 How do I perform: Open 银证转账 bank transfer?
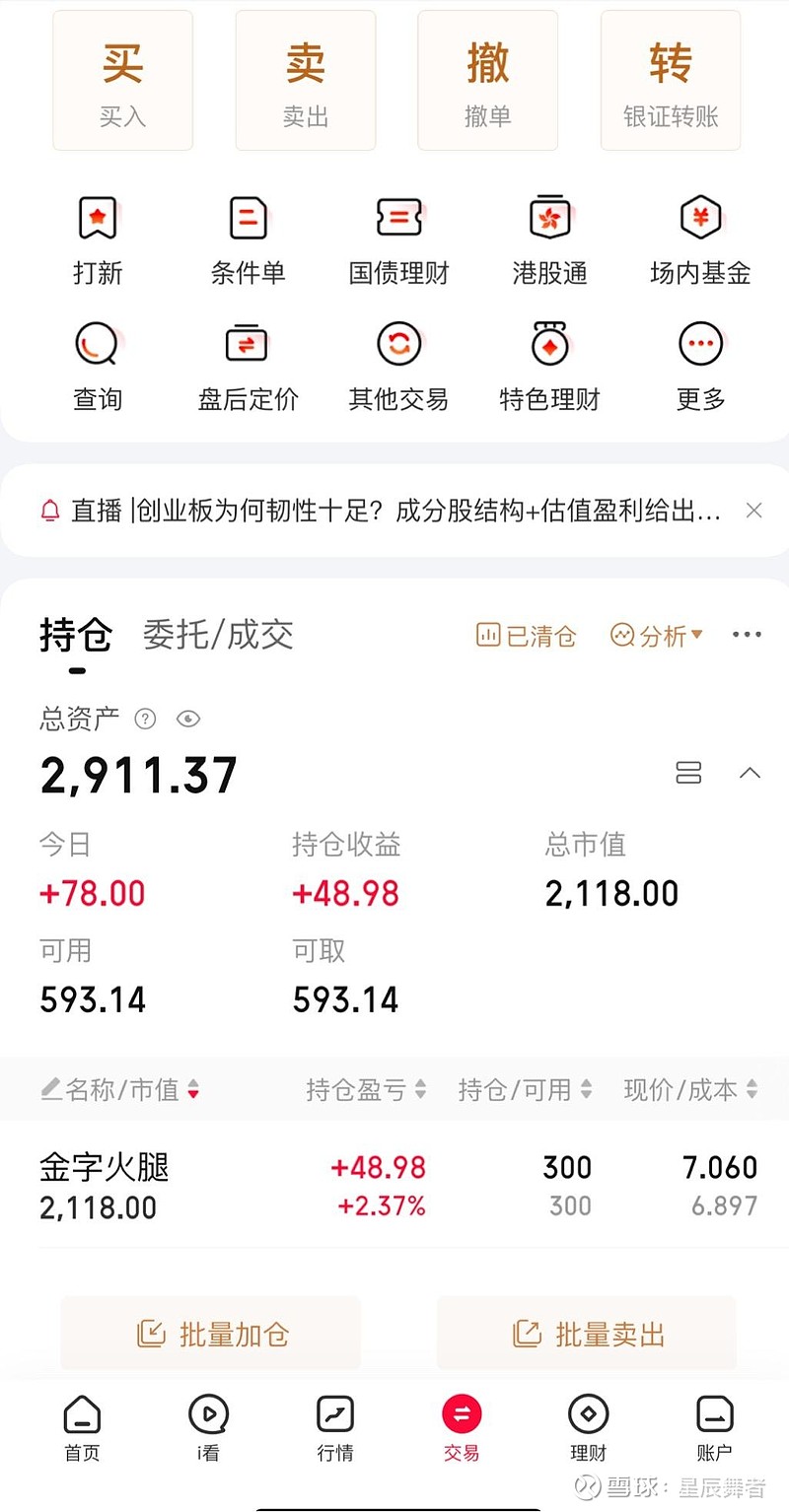tap(671, 80)
